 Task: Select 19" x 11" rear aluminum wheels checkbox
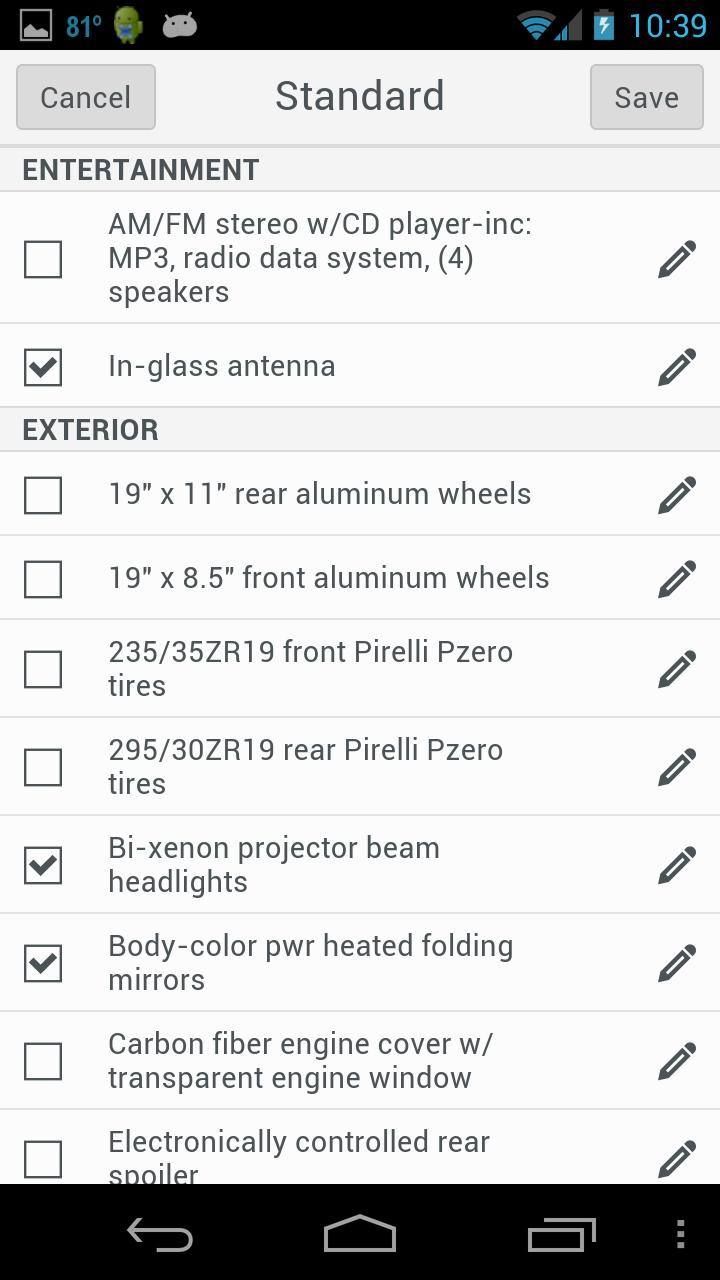43,495
